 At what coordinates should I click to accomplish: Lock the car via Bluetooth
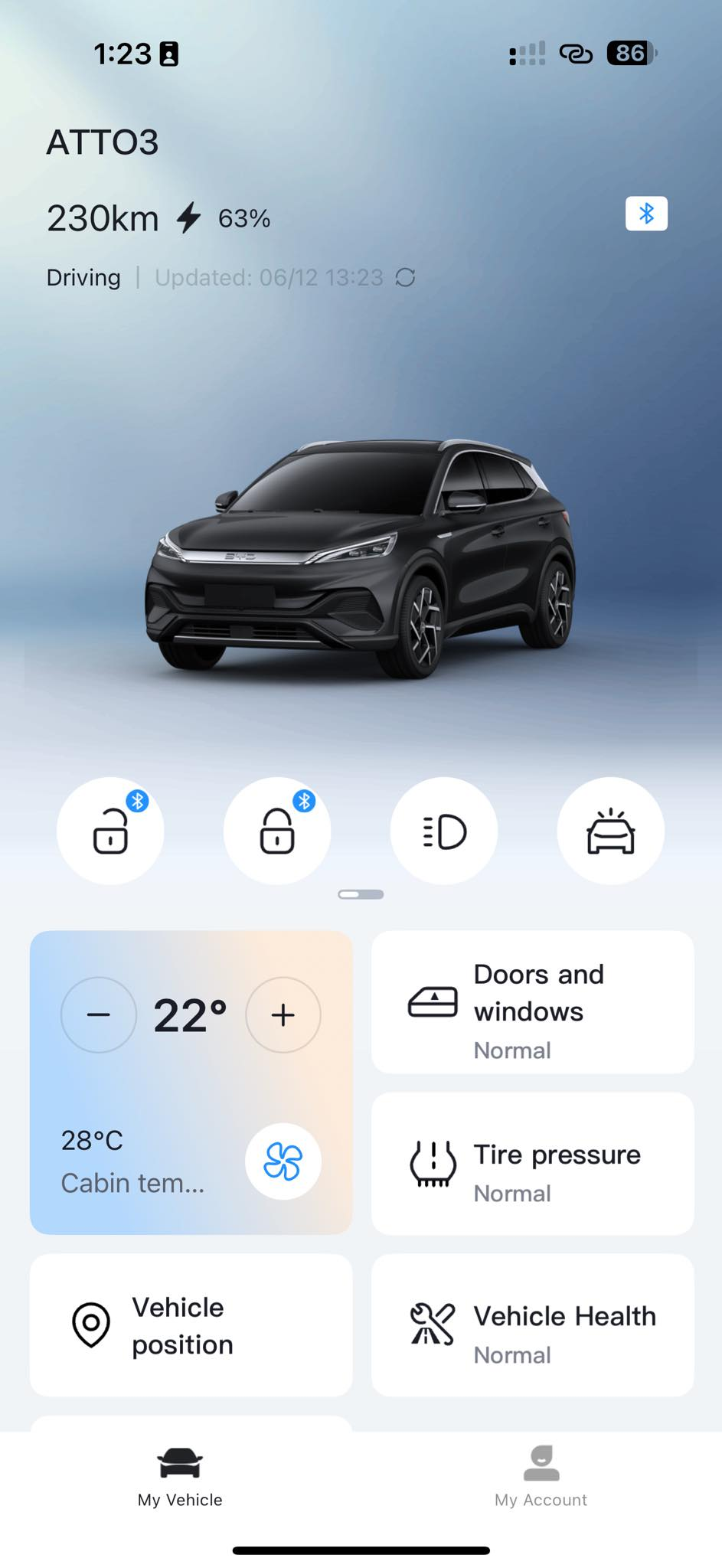pyautogui.click(x=277, y=831)
